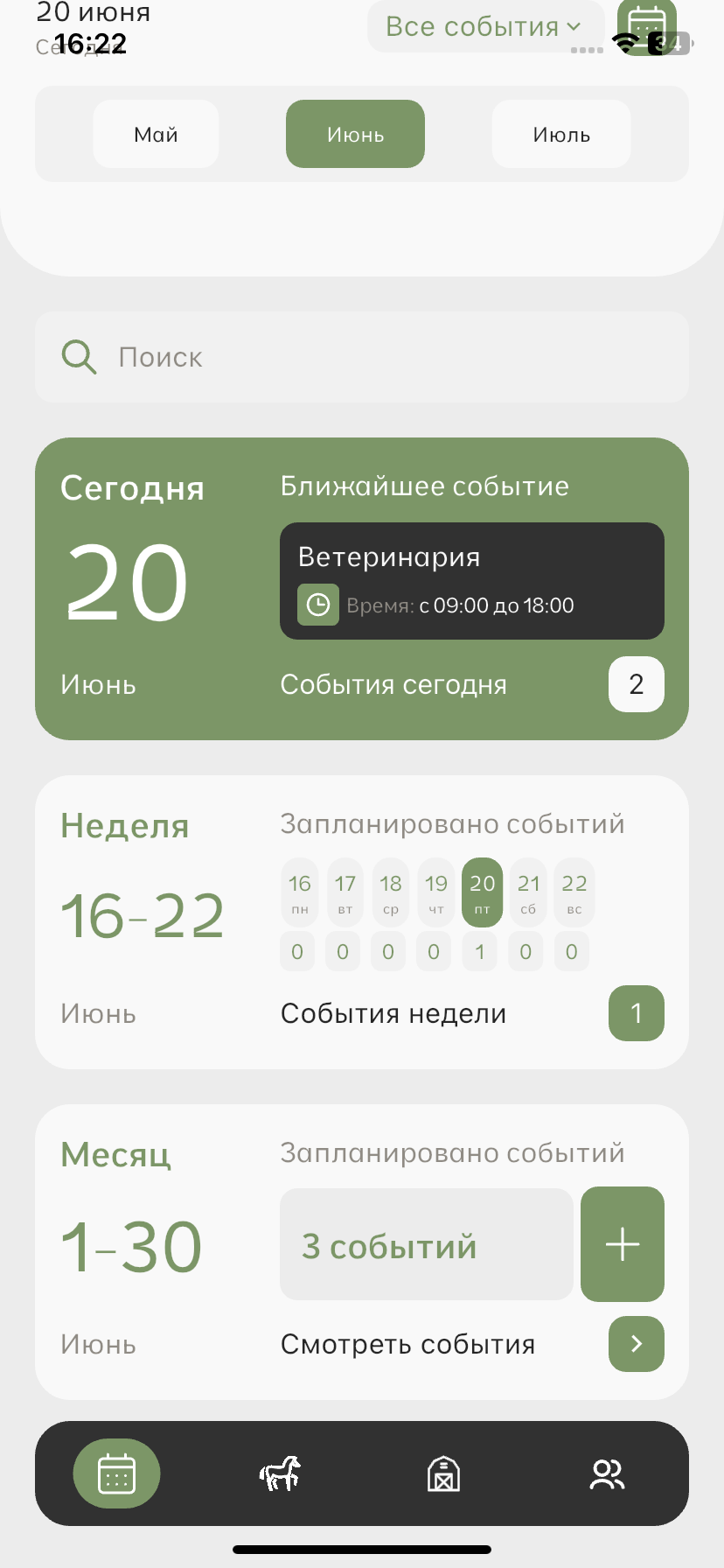Select Tuesday 17 in the week strip
This screenshot has height=1568, width=724.
tap(345, 892)
